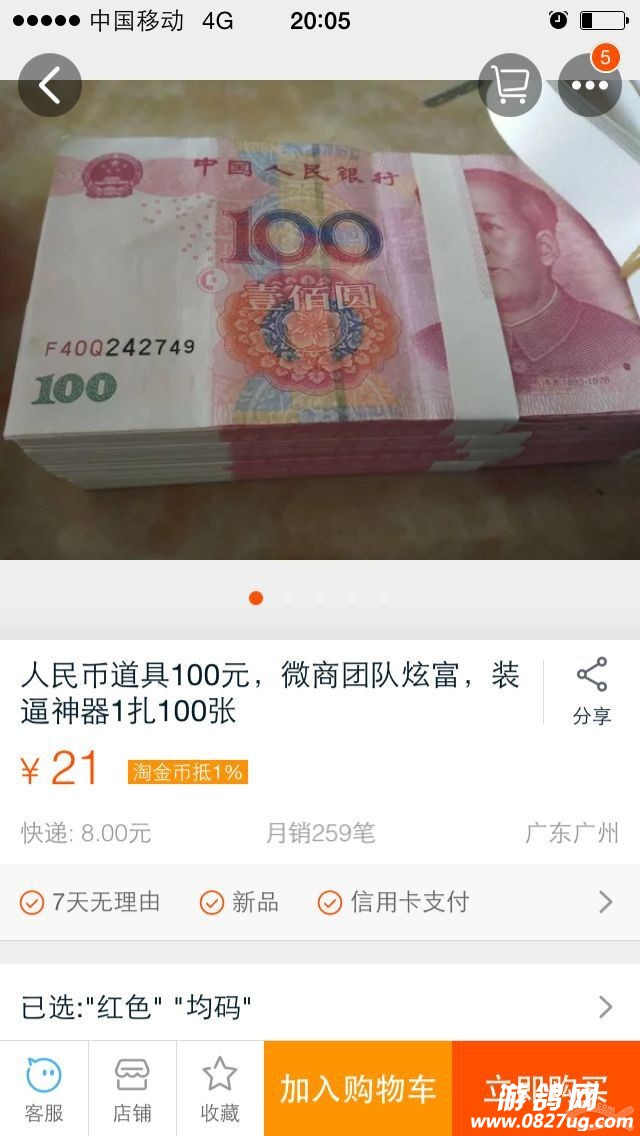Share this product via 分享

pyautogui.click(x=592, y=691)
